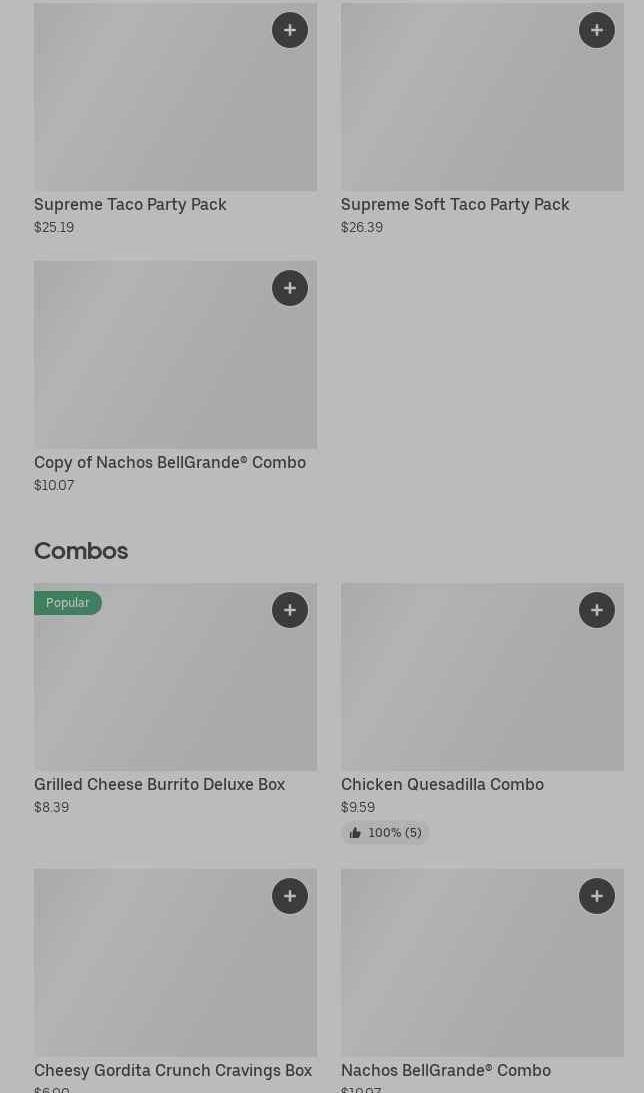Add Supreme Soft Taco Party Pack to cart
This screenshot has width=644, height=1093.
point(597,30)
